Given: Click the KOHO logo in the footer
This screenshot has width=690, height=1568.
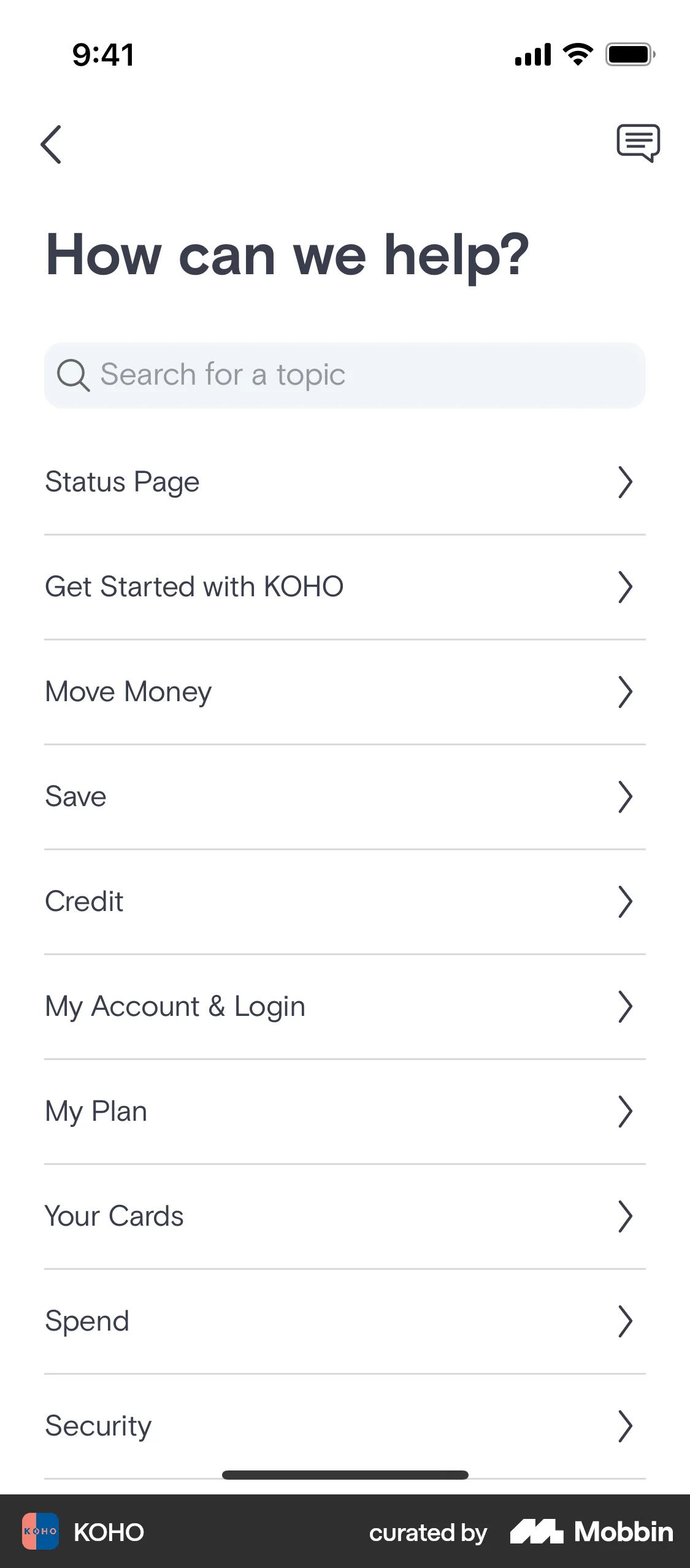Looking at the screenshot, I should [40, 1532].
